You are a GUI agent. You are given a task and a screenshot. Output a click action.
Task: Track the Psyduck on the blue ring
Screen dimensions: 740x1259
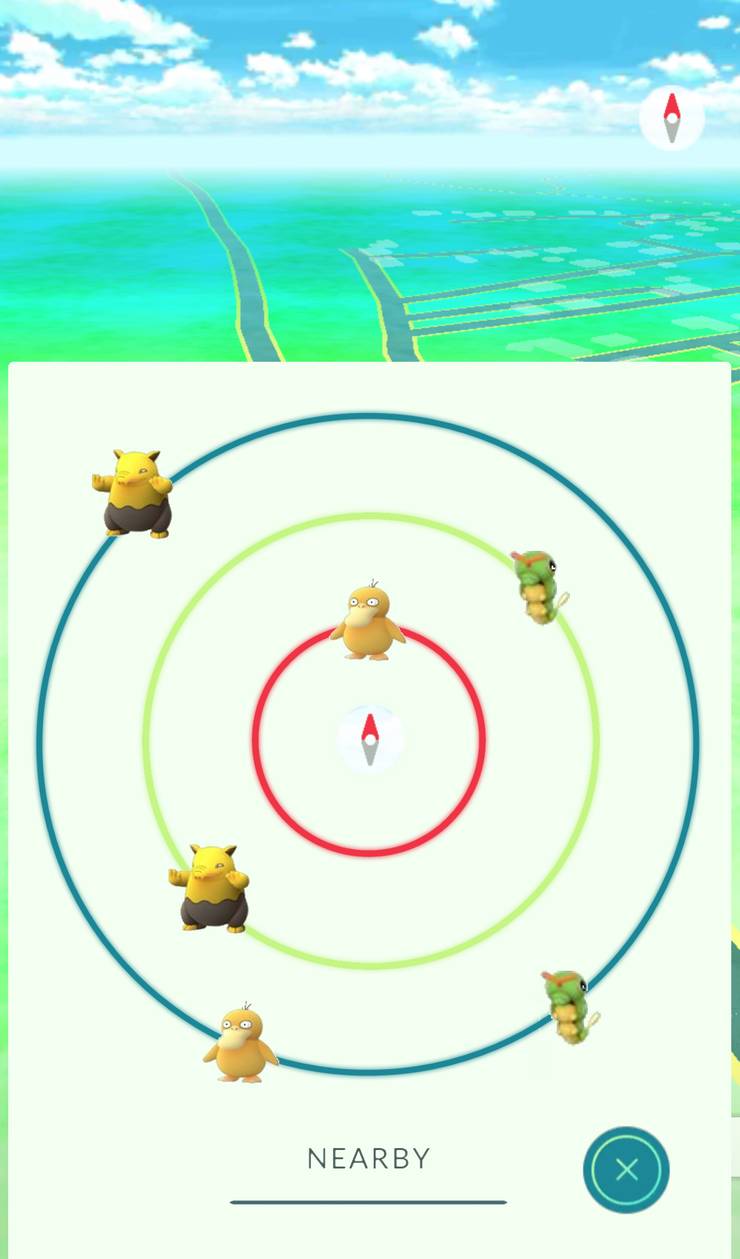241,1045
